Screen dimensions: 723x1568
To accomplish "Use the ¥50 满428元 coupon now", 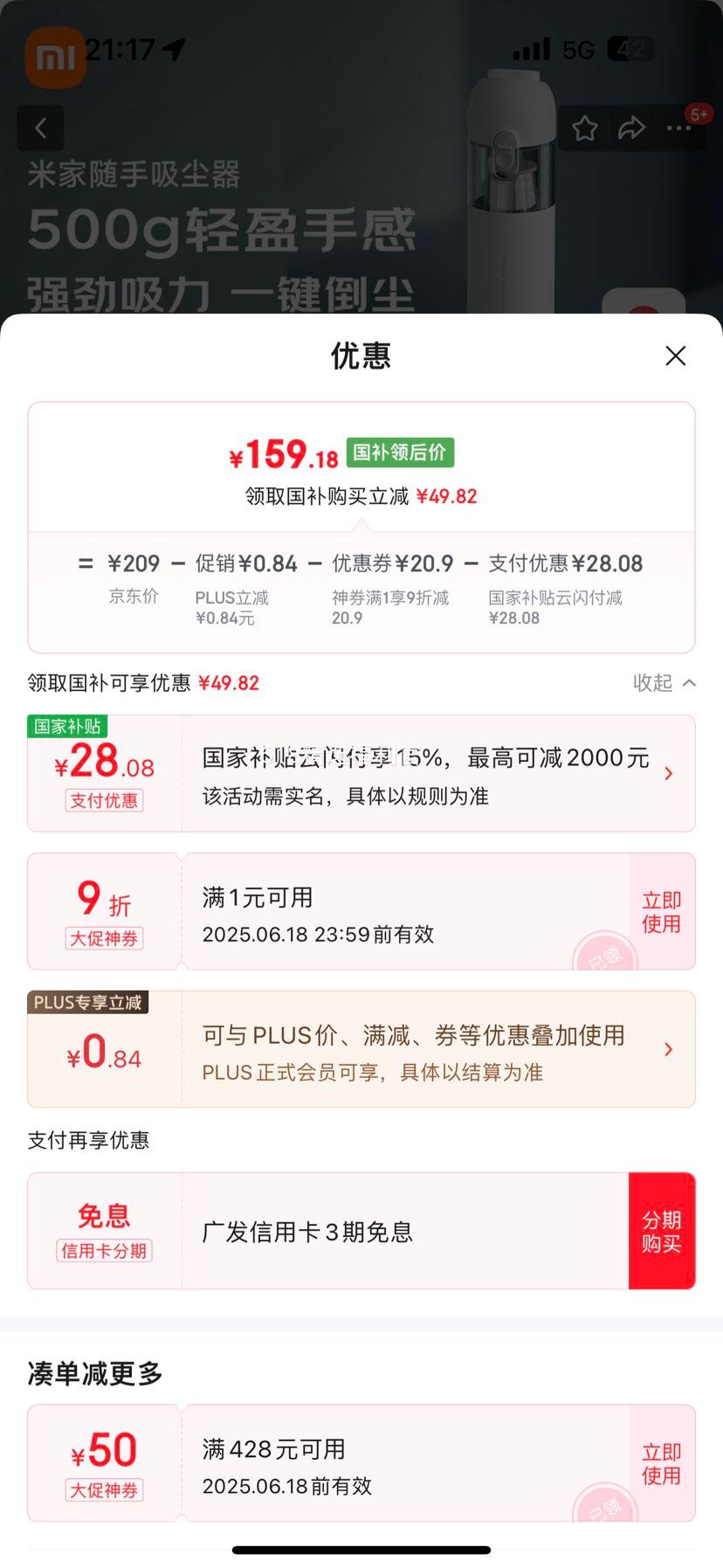I will [x=661, y=1463].
